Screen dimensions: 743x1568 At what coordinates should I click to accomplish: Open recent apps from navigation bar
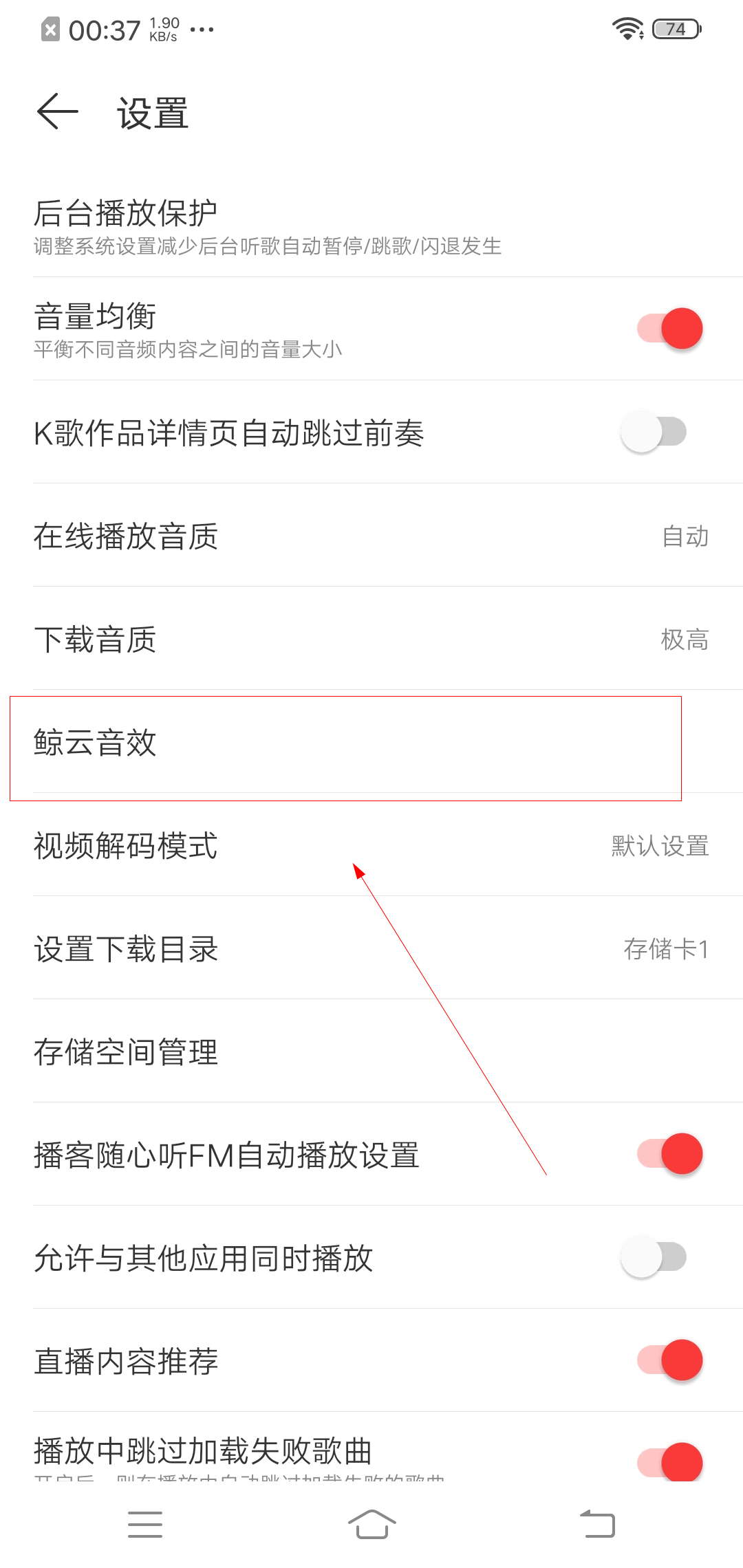point(145,1524)
